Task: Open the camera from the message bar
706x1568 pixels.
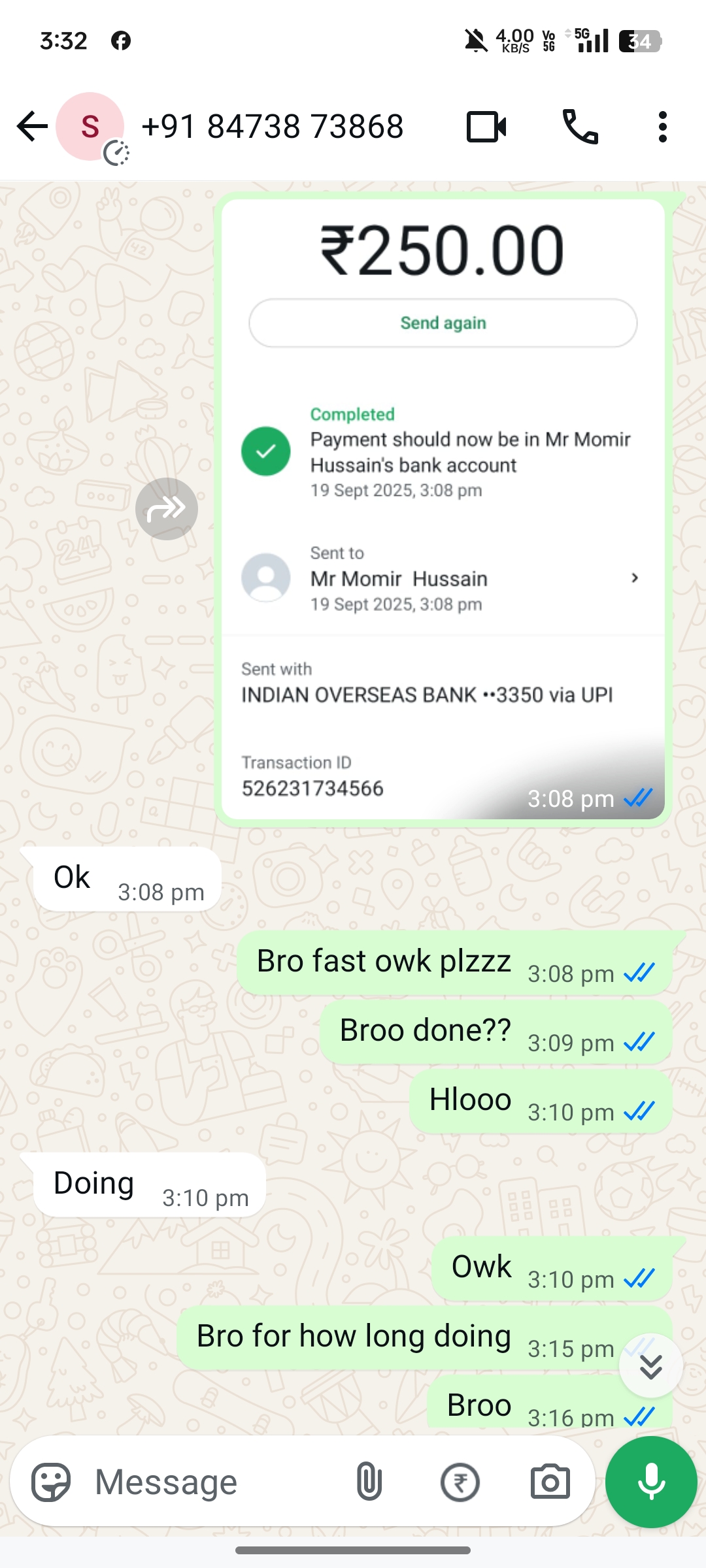Action: click(550, 1482)
